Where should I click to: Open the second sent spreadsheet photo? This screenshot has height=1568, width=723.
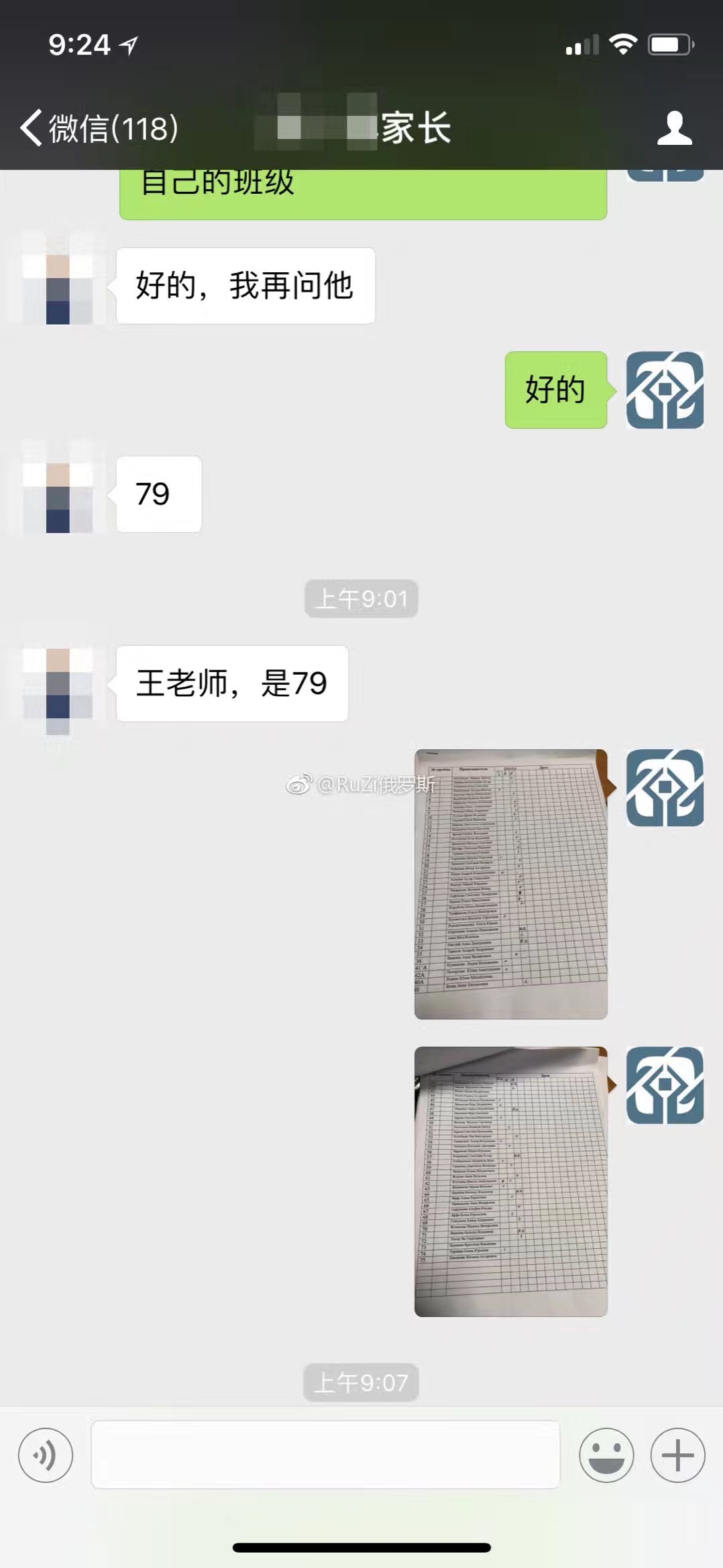coord(511,1182)
